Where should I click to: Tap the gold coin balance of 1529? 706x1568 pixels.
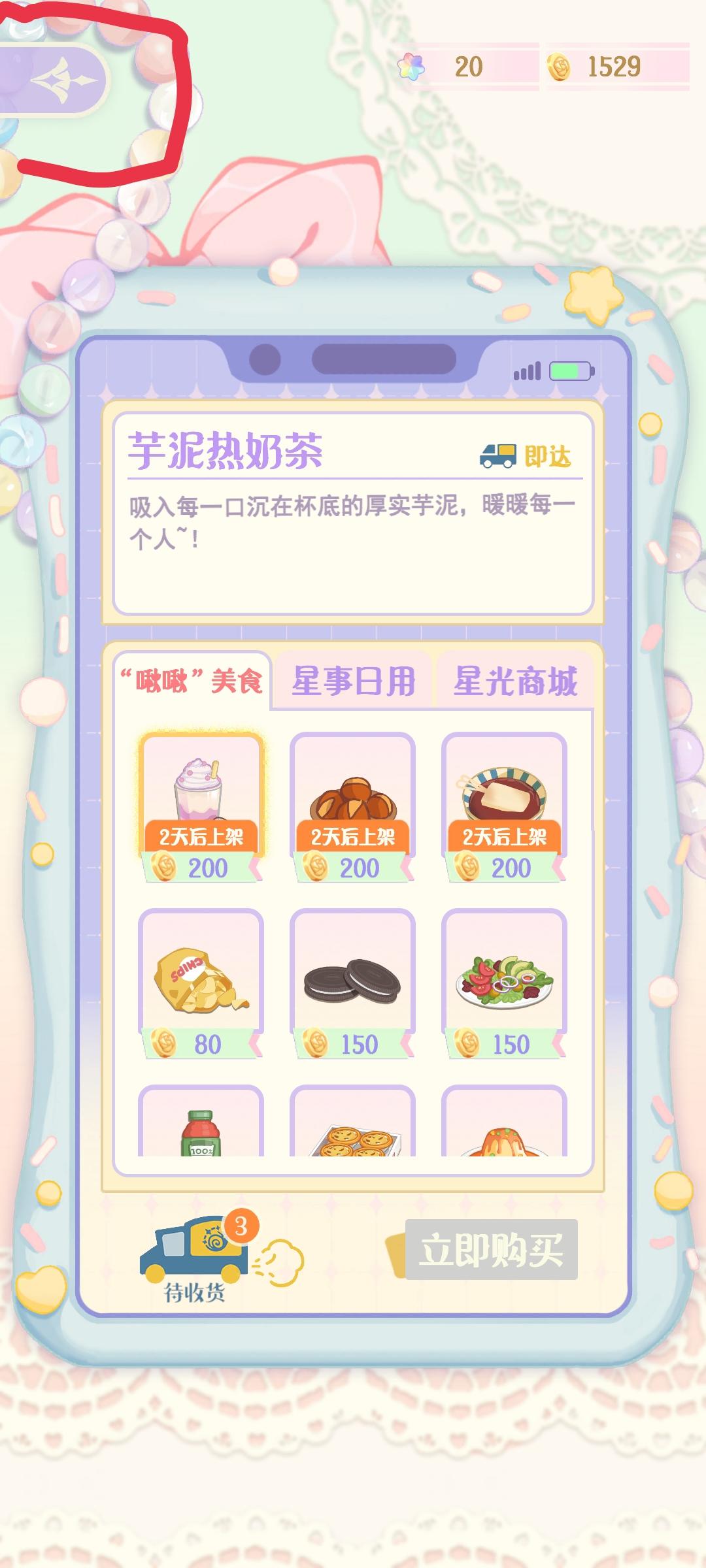(595, 64)
